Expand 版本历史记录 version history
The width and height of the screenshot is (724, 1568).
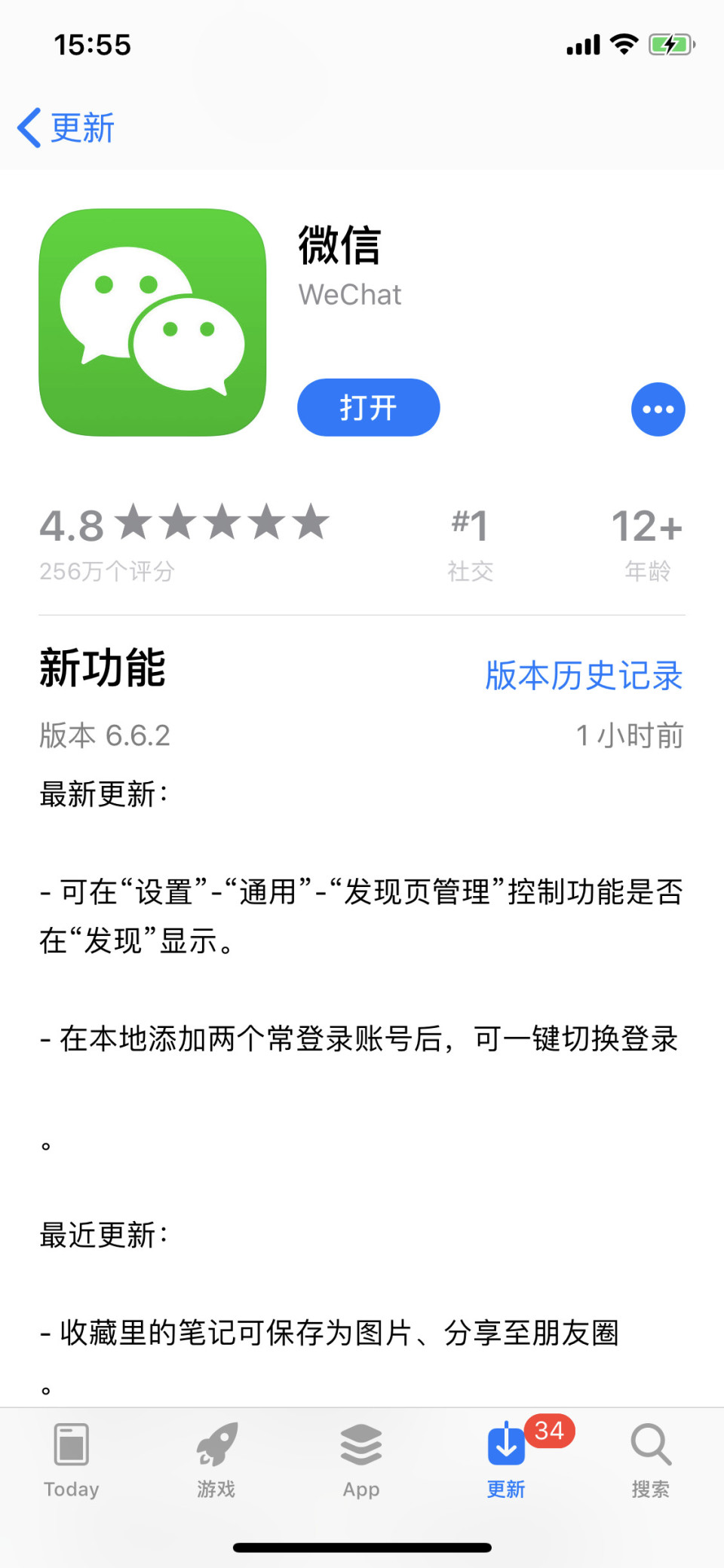(x=582, y=677)
